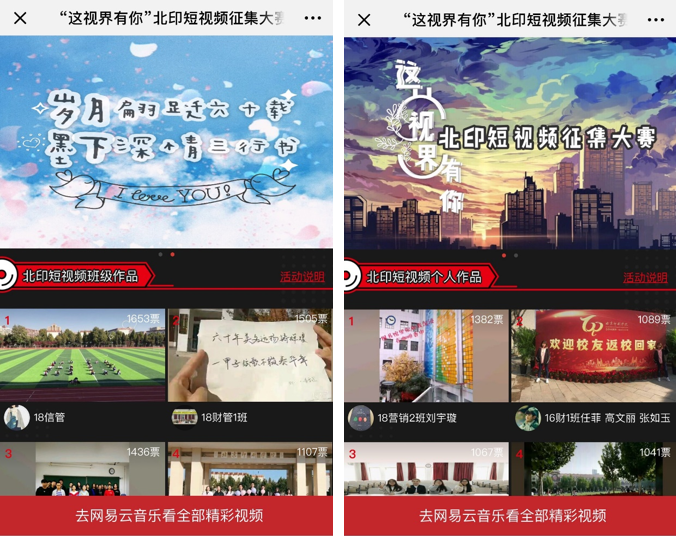
Task: Open the 18信管 class video
Action: pos(83,360)
